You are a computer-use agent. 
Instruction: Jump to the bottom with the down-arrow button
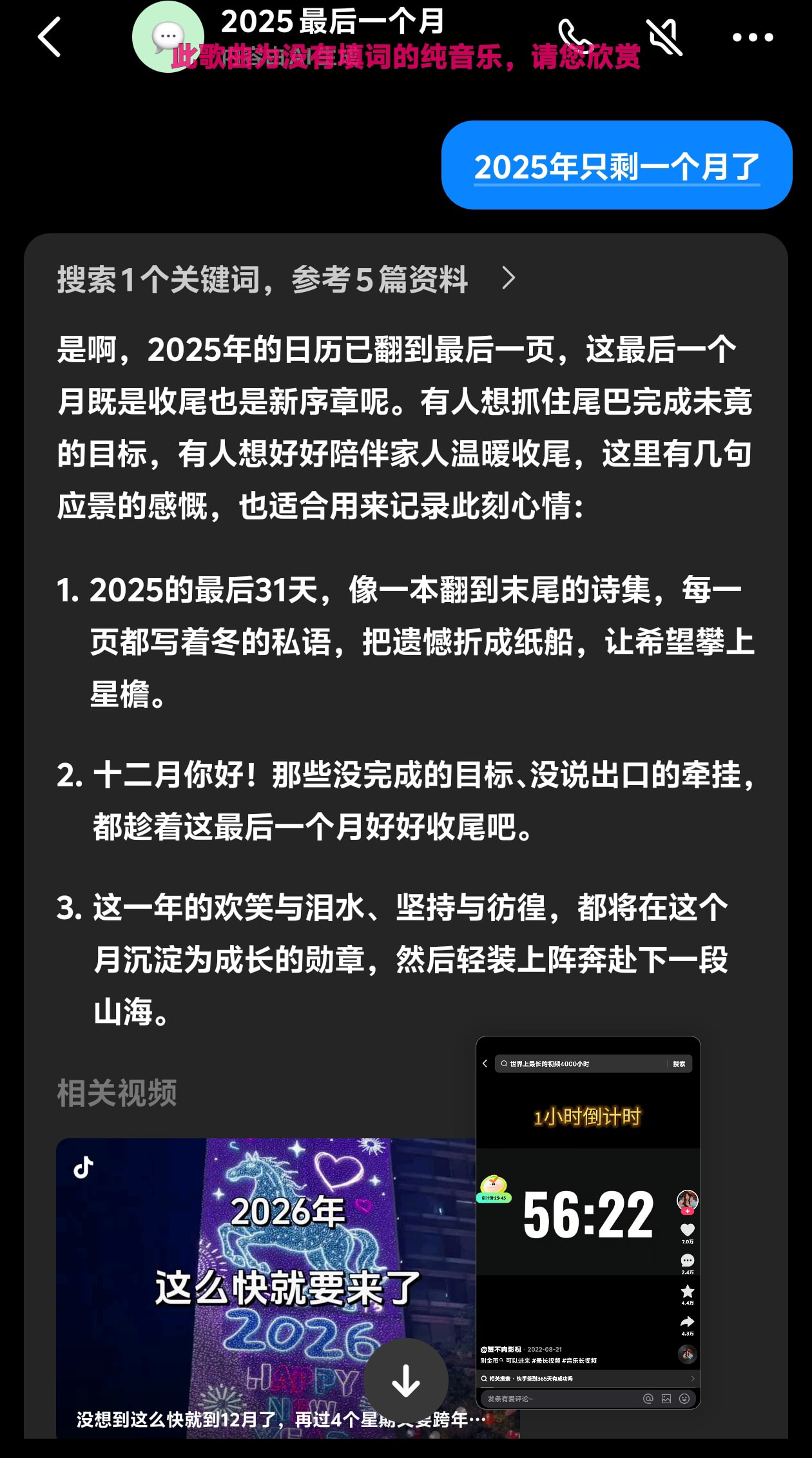click(x=406, y=1381)
